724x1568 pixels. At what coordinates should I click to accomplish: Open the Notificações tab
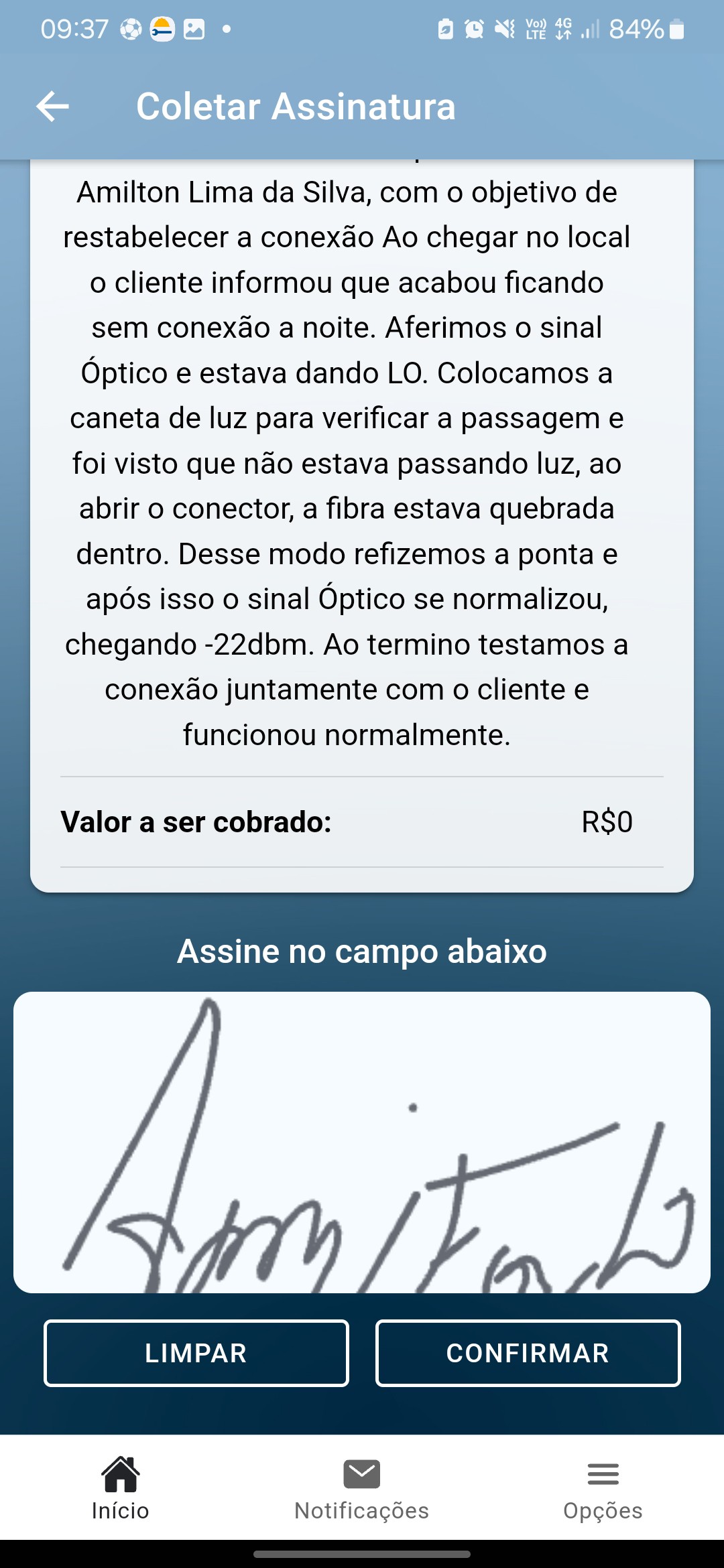(362, 1488)
